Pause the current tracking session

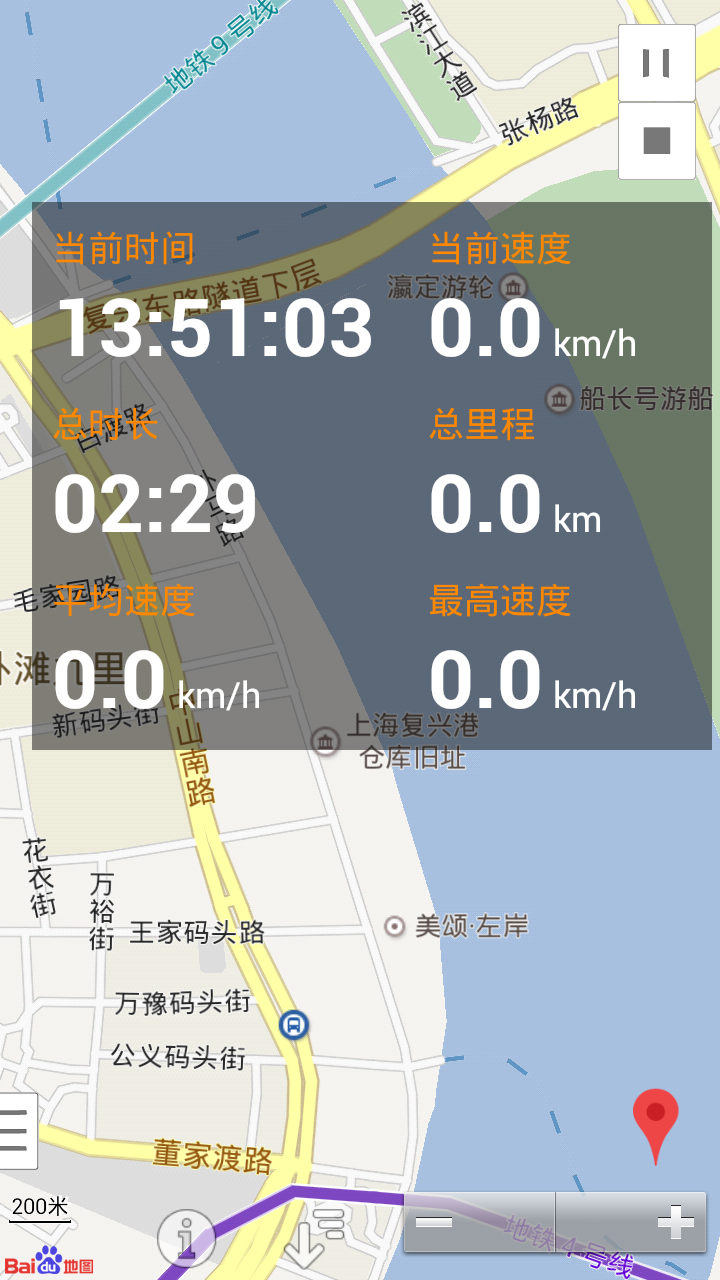tap(656, 63)
